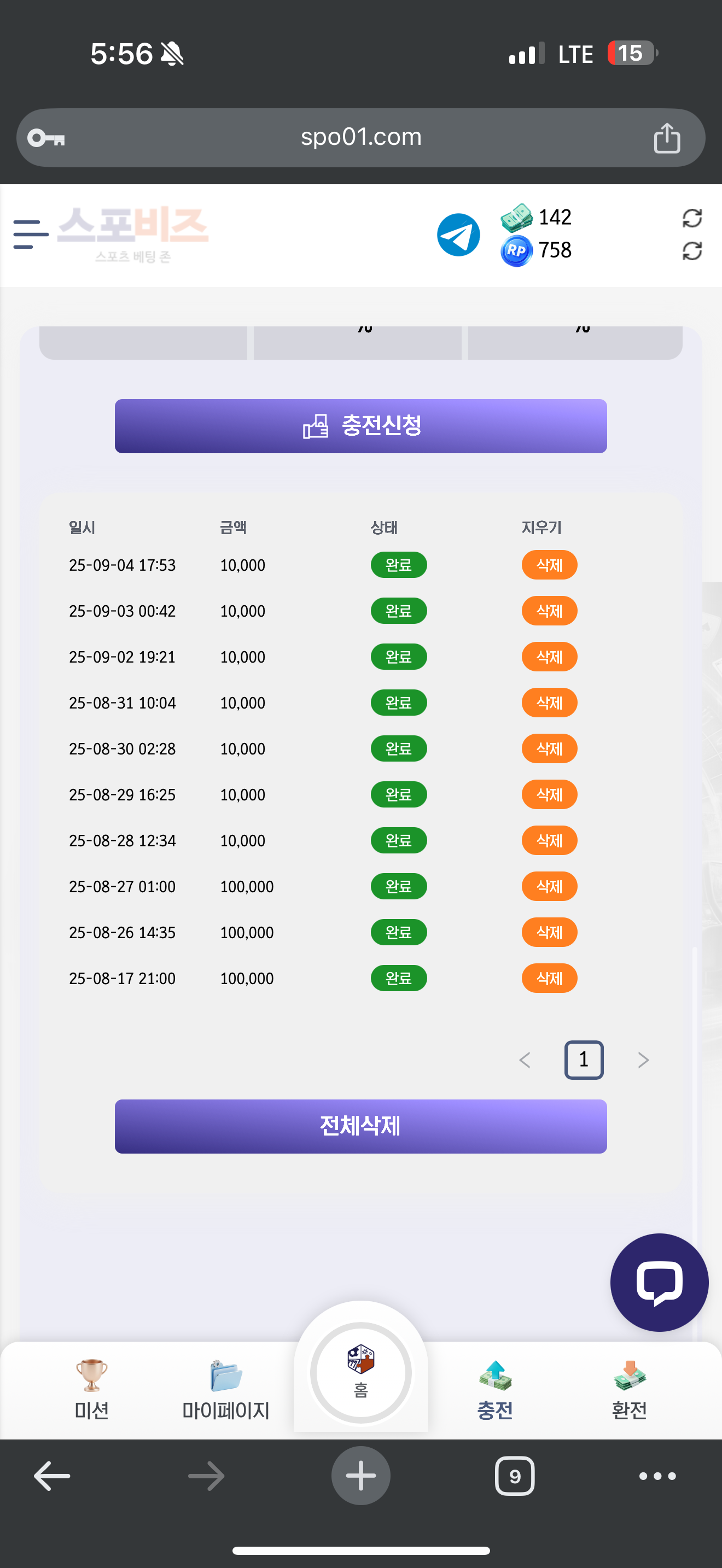Tap the 전체삭제 button
The image size is (722, 1568).
tap(360, 1126)
